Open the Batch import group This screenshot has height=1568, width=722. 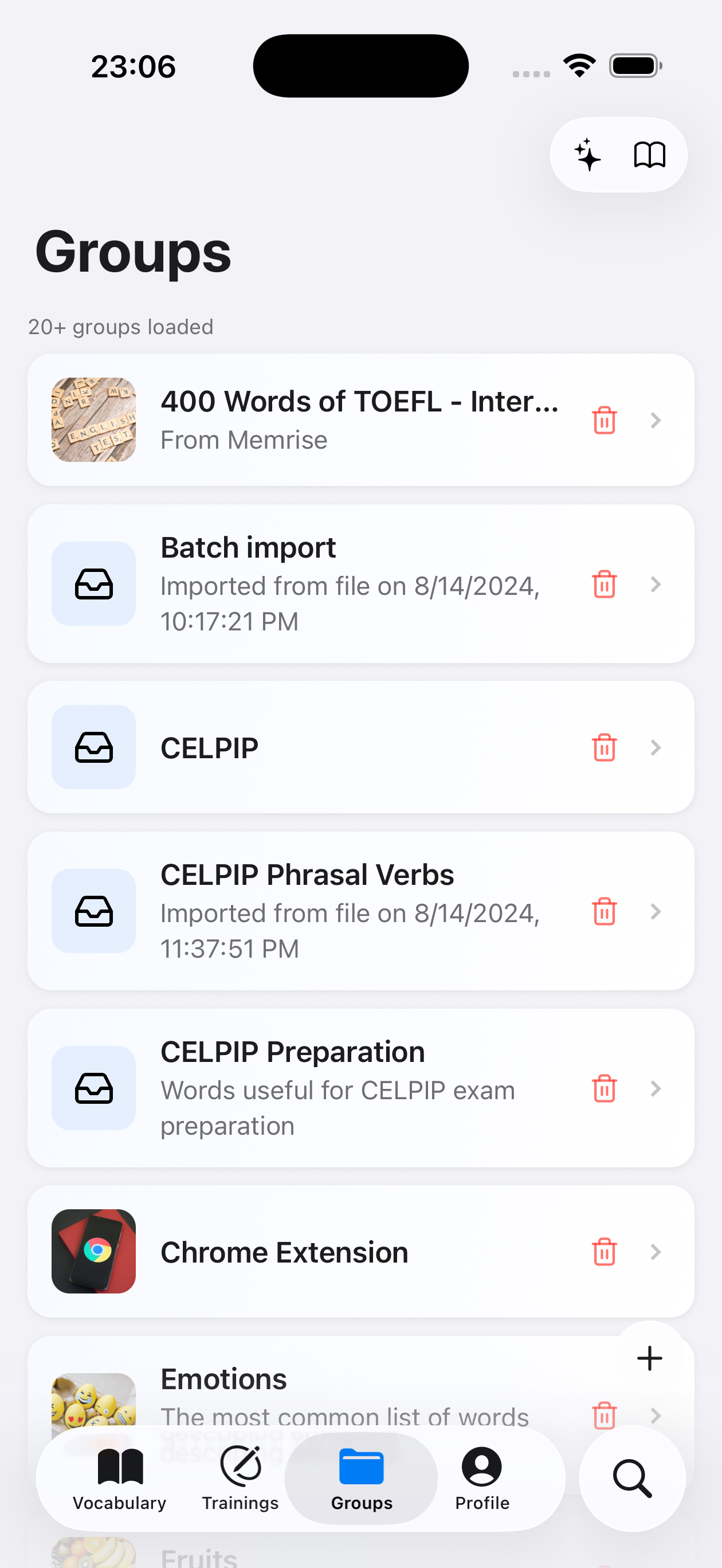(x=359, y=583)
